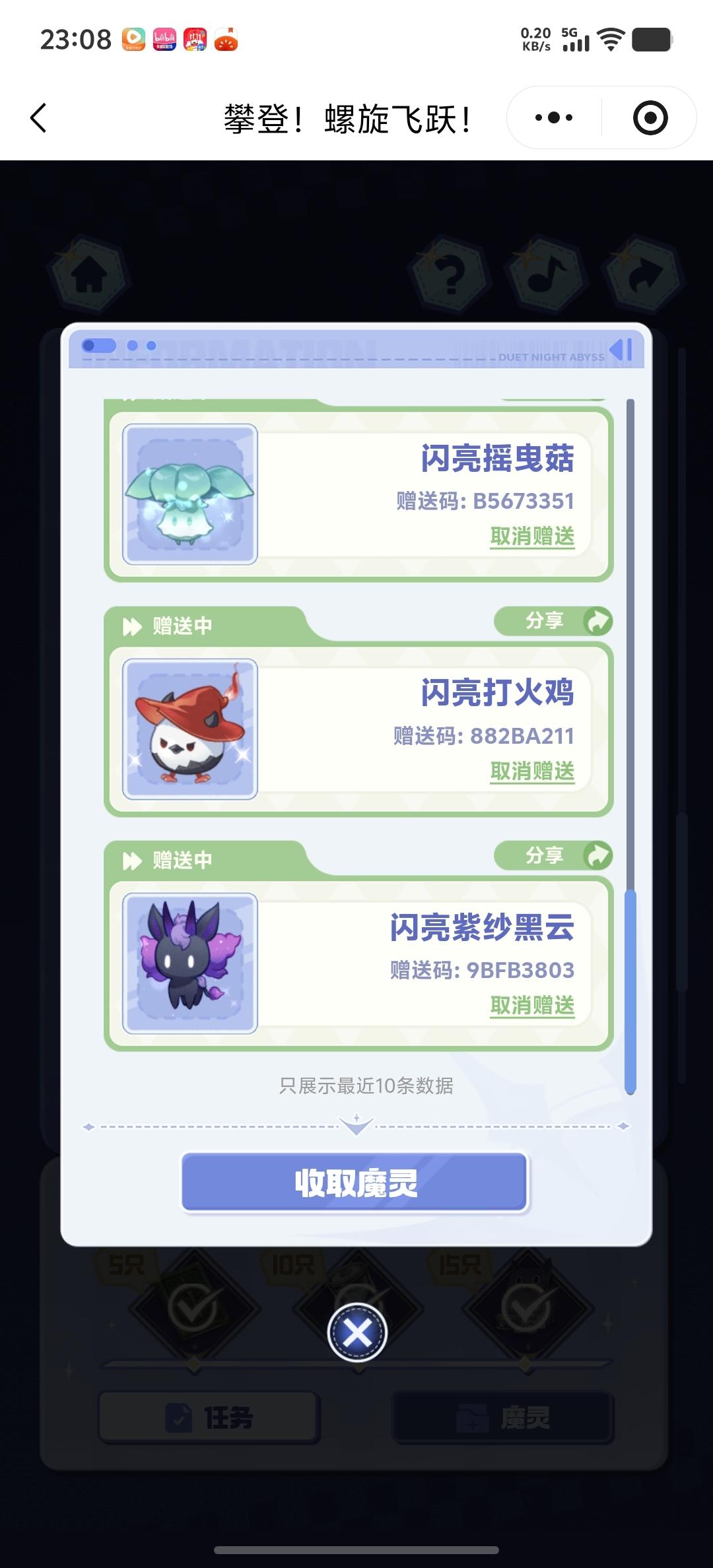
Task: Tap the 收取魔灵 button
Action: point(355,1183)
